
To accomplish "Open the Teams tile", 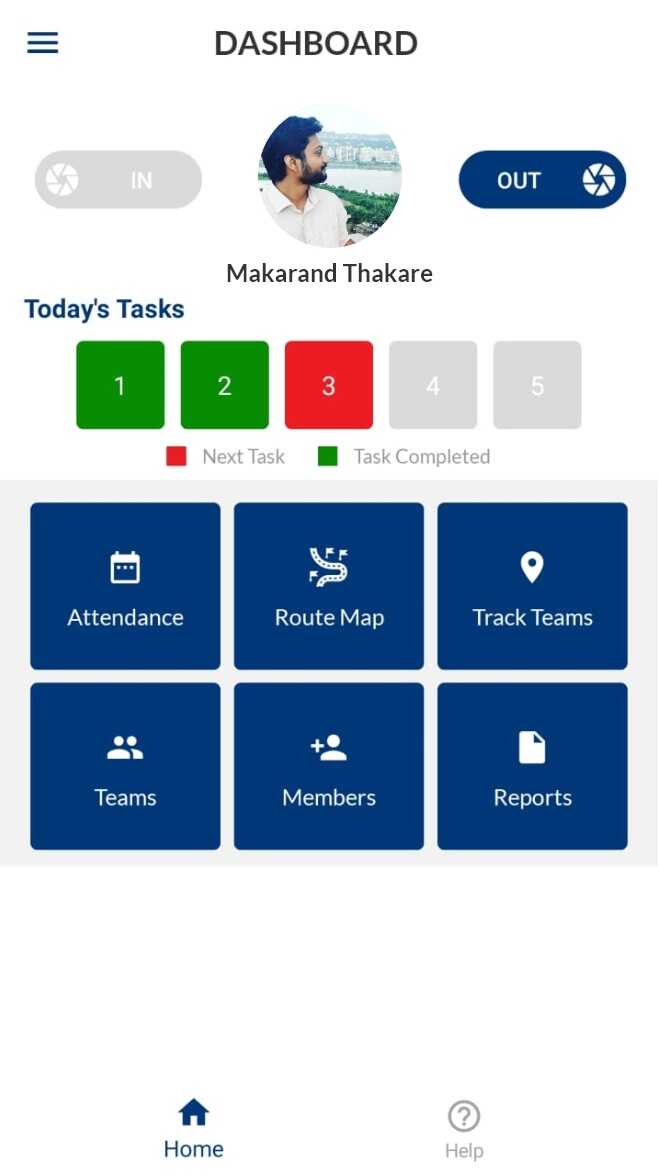I will click(x=125, y=766).
